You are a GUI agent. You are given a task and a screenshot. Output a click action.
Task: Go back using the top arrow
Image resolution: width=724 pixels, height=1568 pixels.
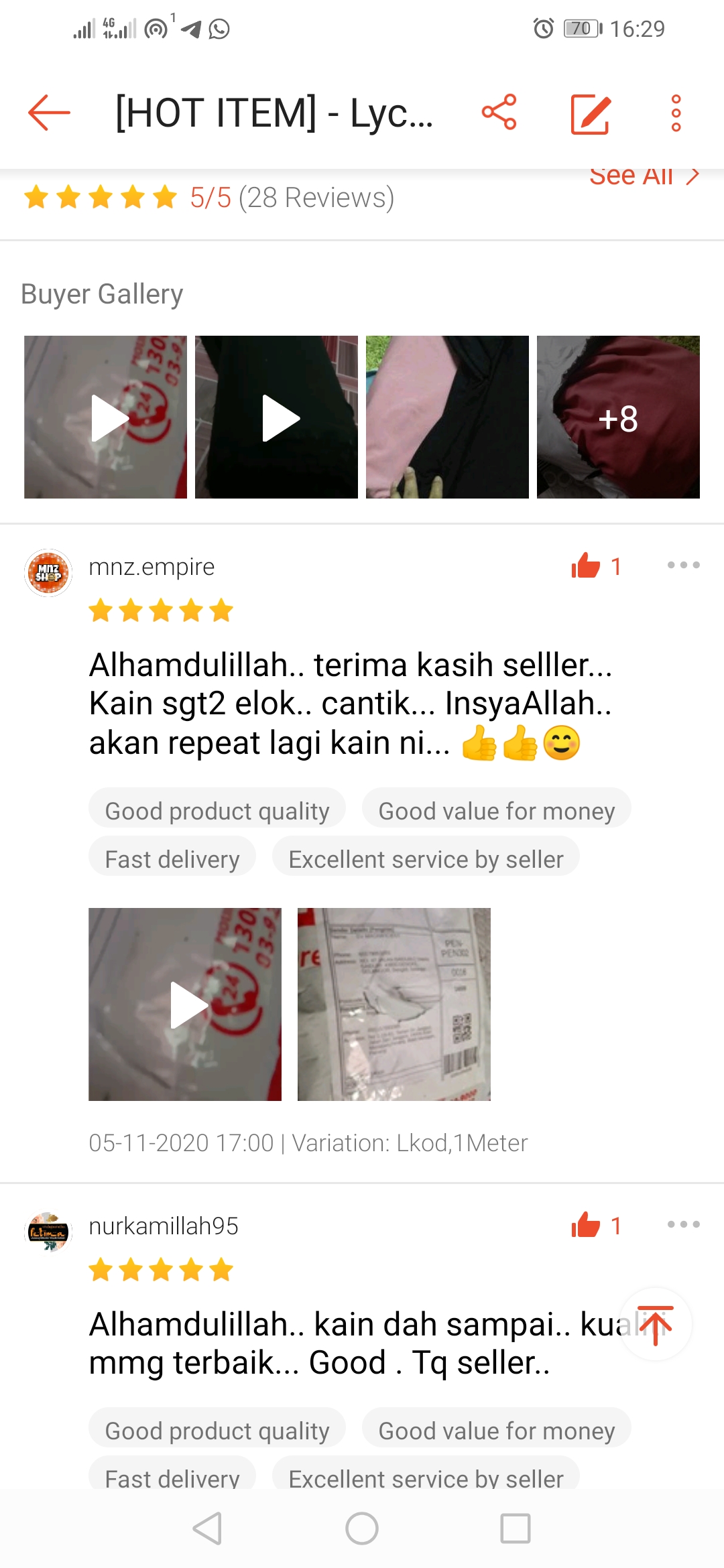click(x=49, y=113)
